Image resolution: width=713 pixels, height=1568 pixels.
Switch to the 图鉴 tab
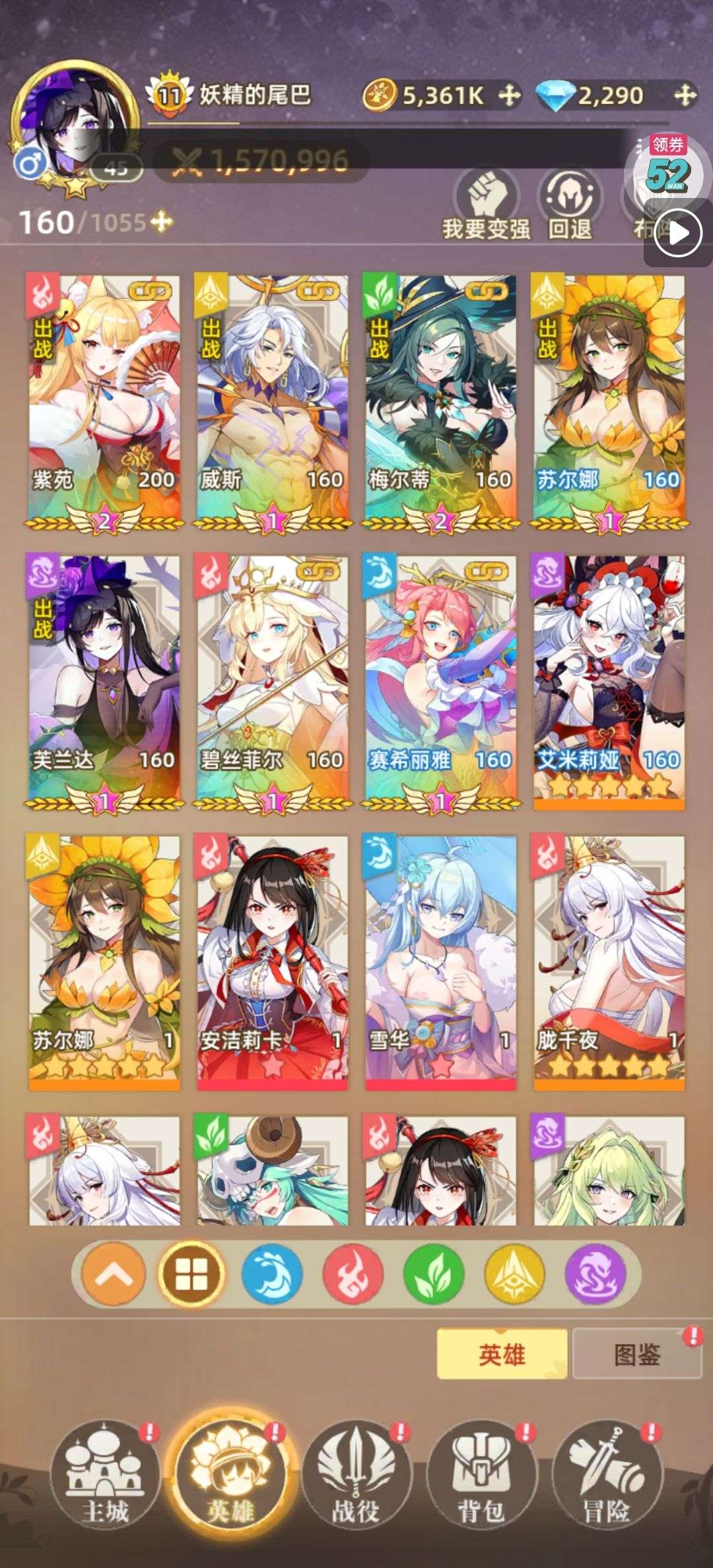point(636,1355)
